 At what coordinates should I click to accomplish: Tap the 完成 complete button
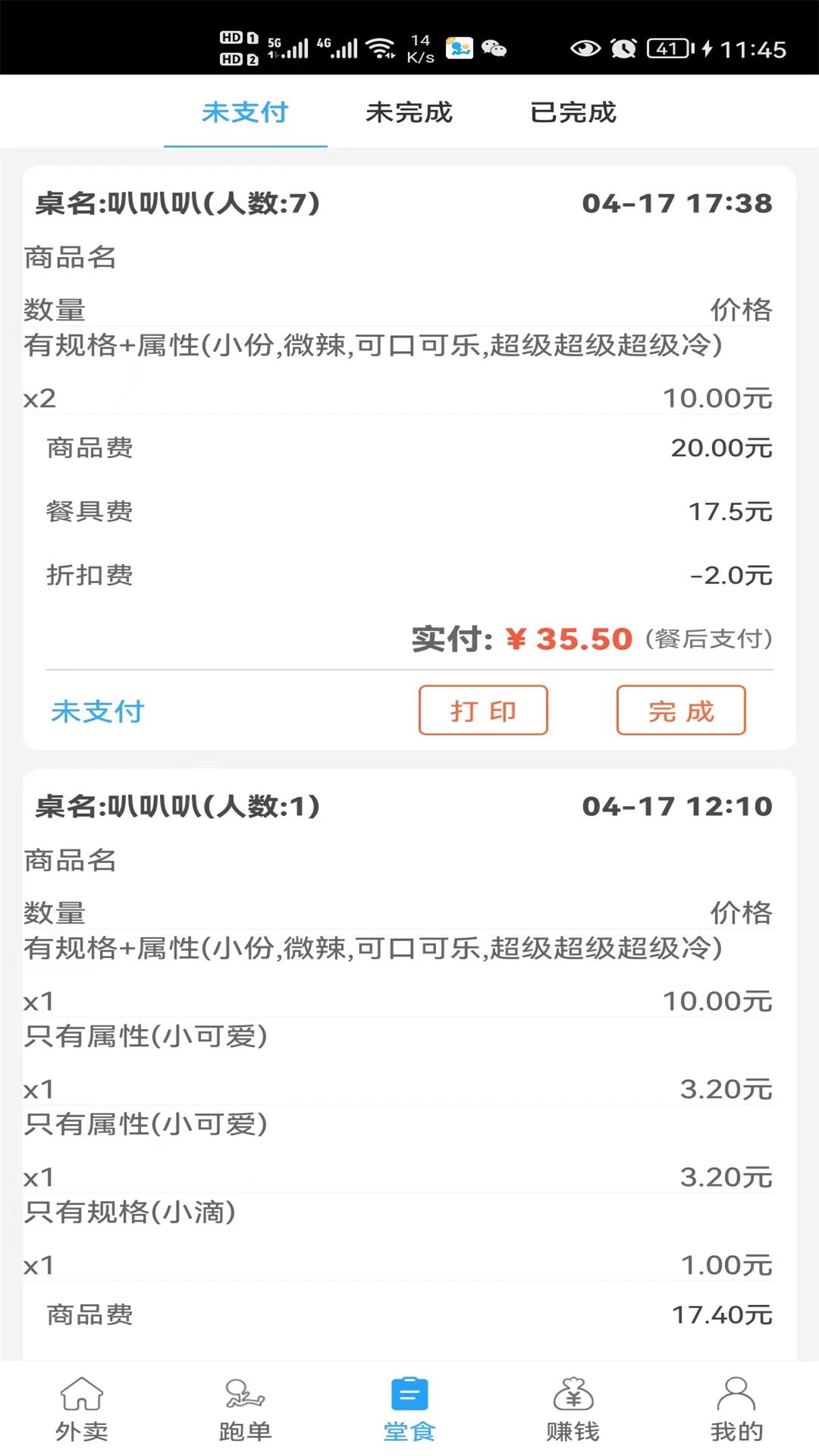coord(679,711)
